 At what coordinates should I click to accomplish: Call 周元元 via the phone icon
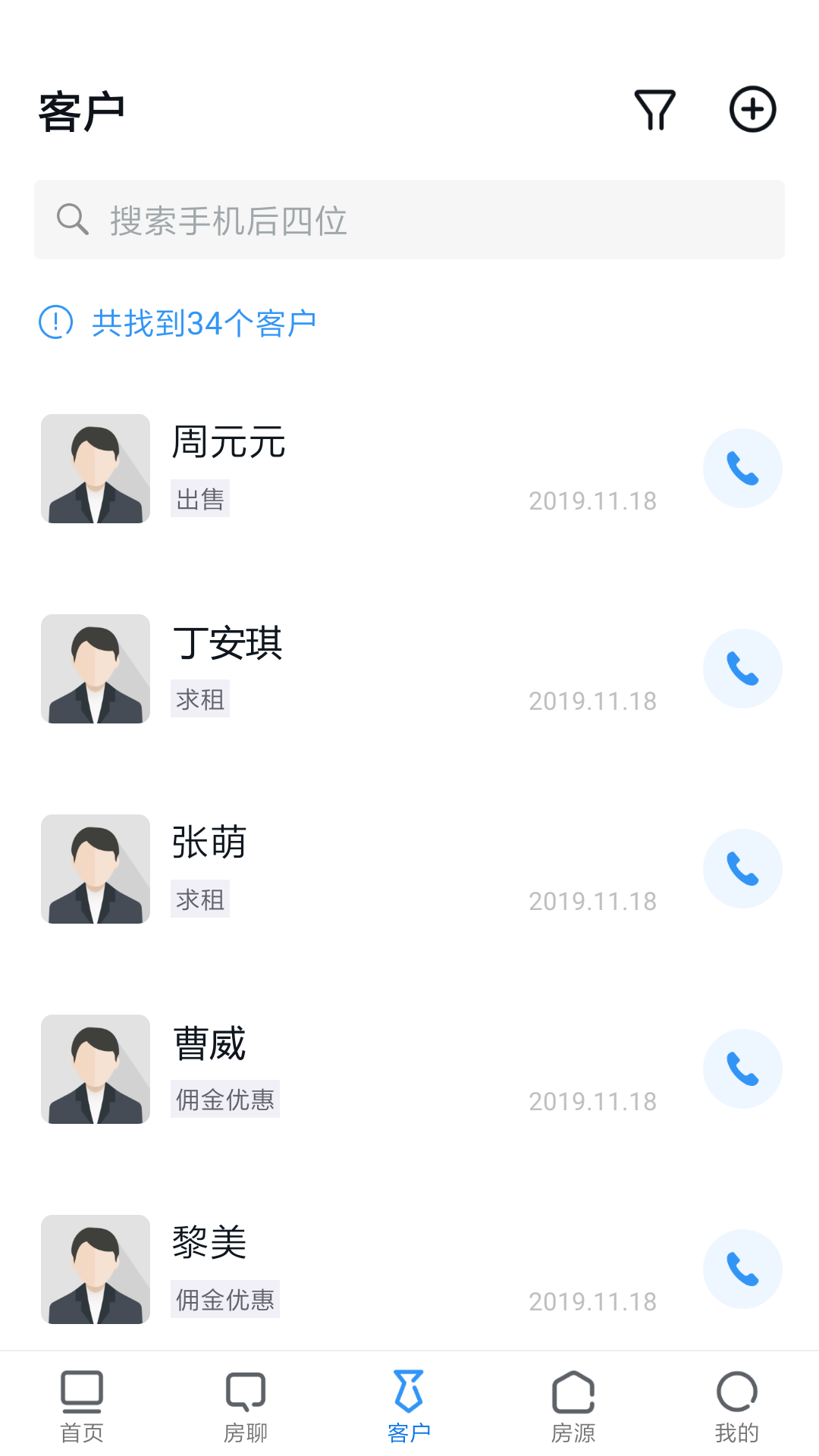pyautogui.click(x=742, y=468)
